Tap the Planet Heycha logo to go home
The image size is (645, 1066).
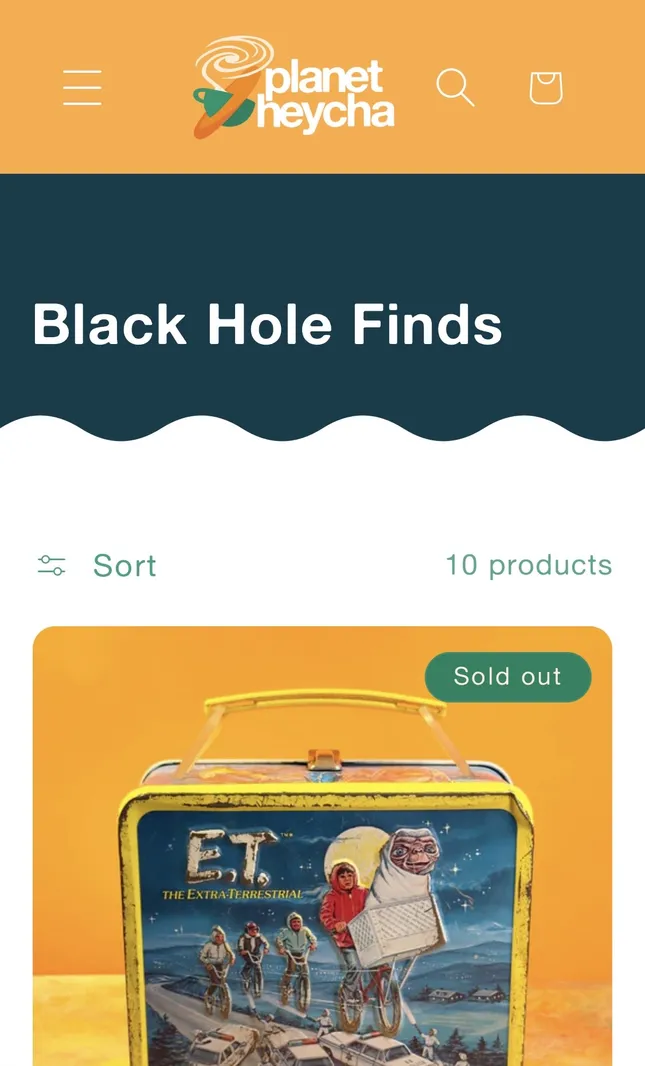click(293, 87)
